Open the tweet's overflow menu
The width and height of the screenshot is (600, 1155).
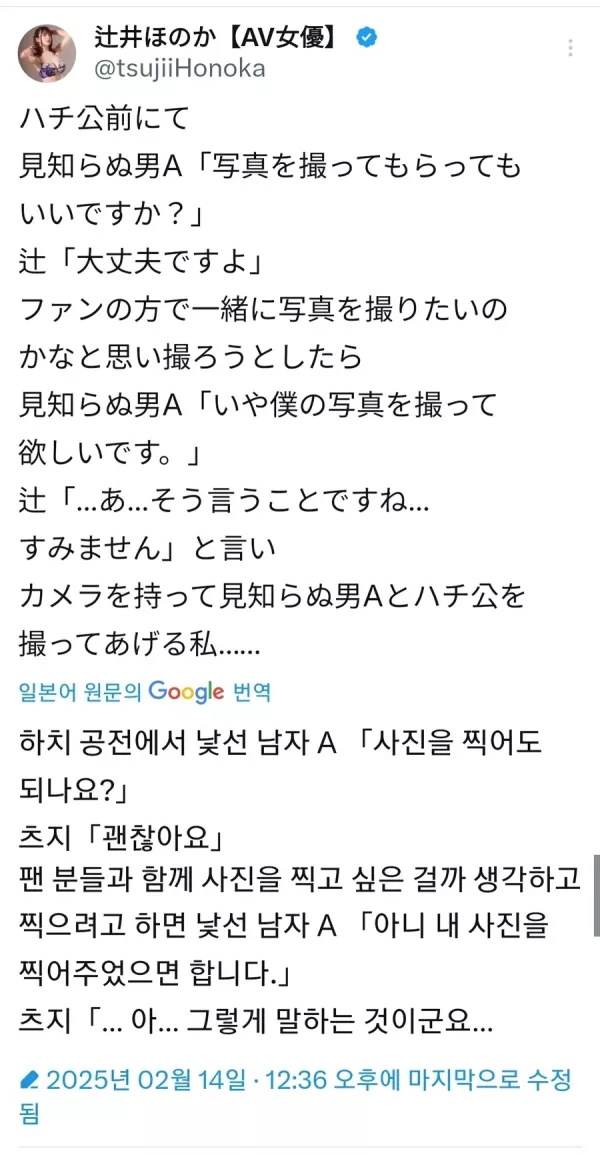[569, 49]
